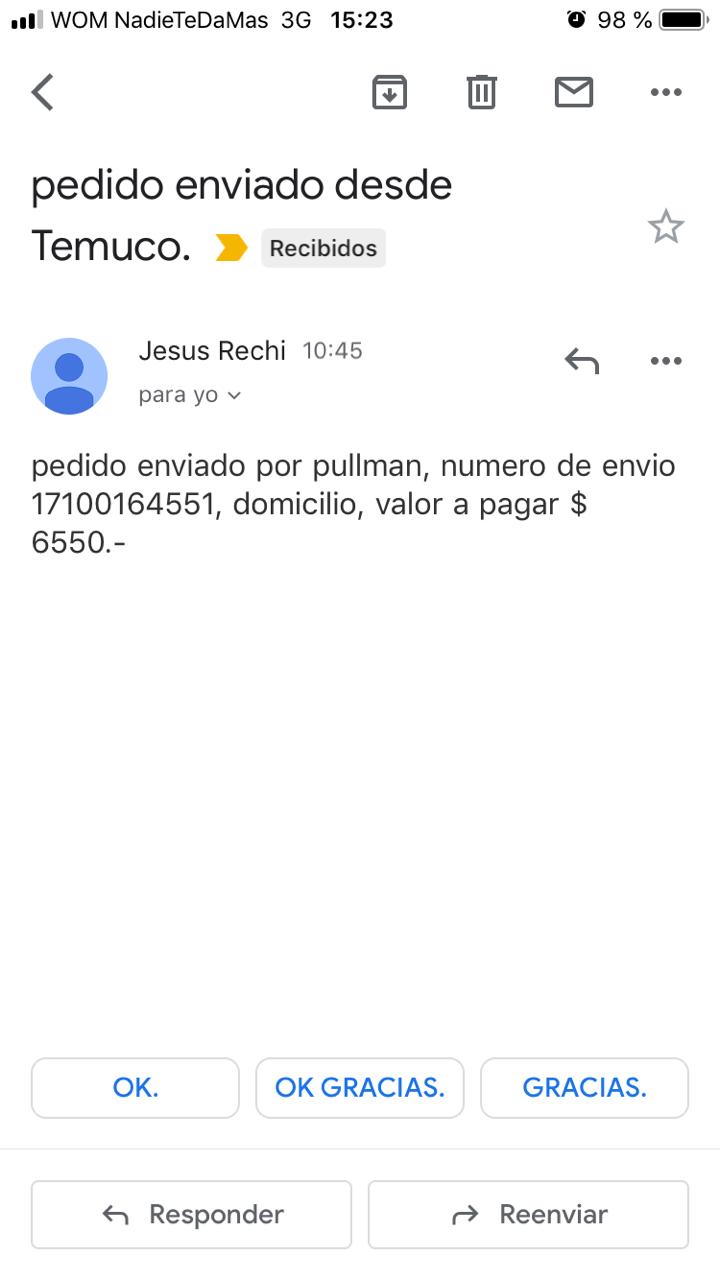This screenshot has height=1280, width=720.
Task: Expand recipient details next to 'para yo'
Action: pos(234,396)
